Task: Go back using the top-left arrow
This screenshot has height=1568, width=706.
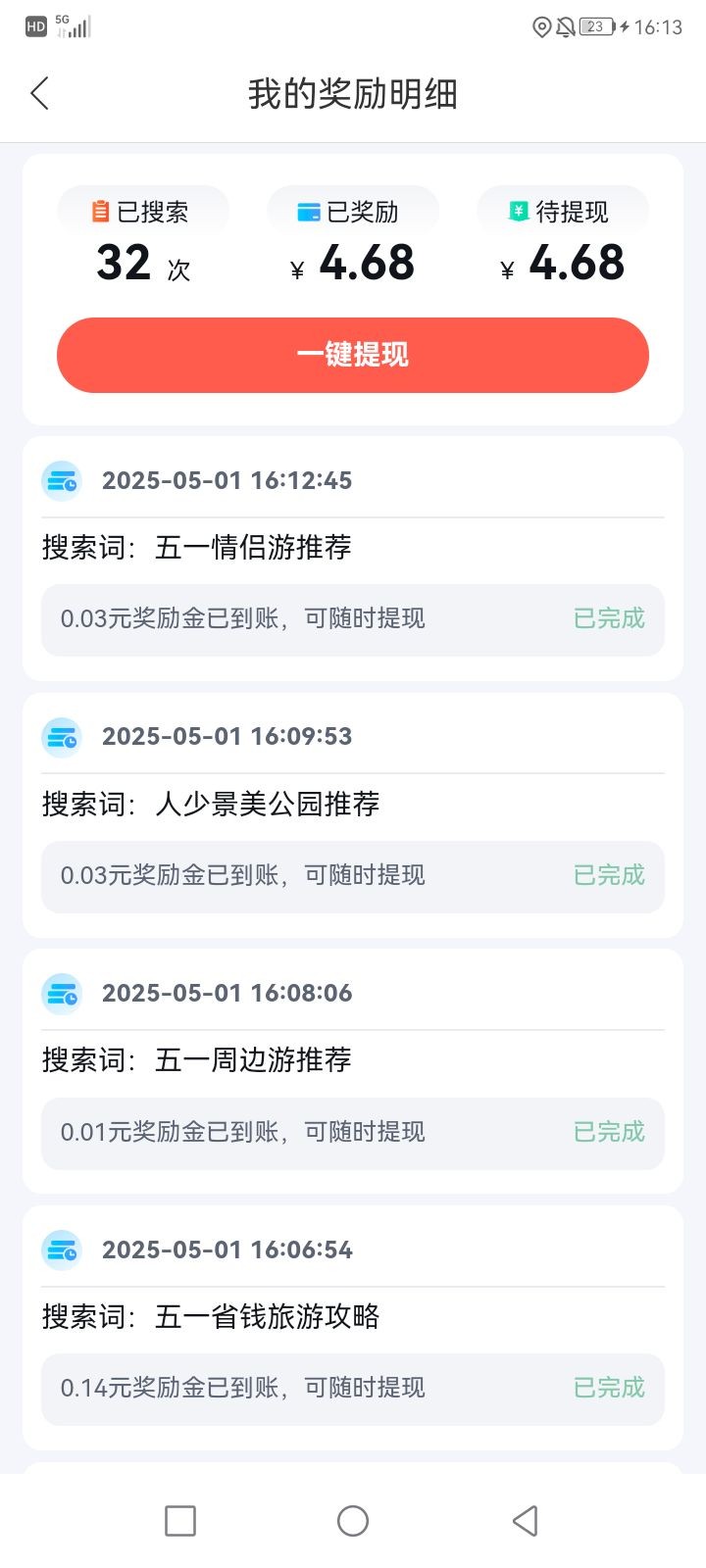Action: click(x=39, y=94)
